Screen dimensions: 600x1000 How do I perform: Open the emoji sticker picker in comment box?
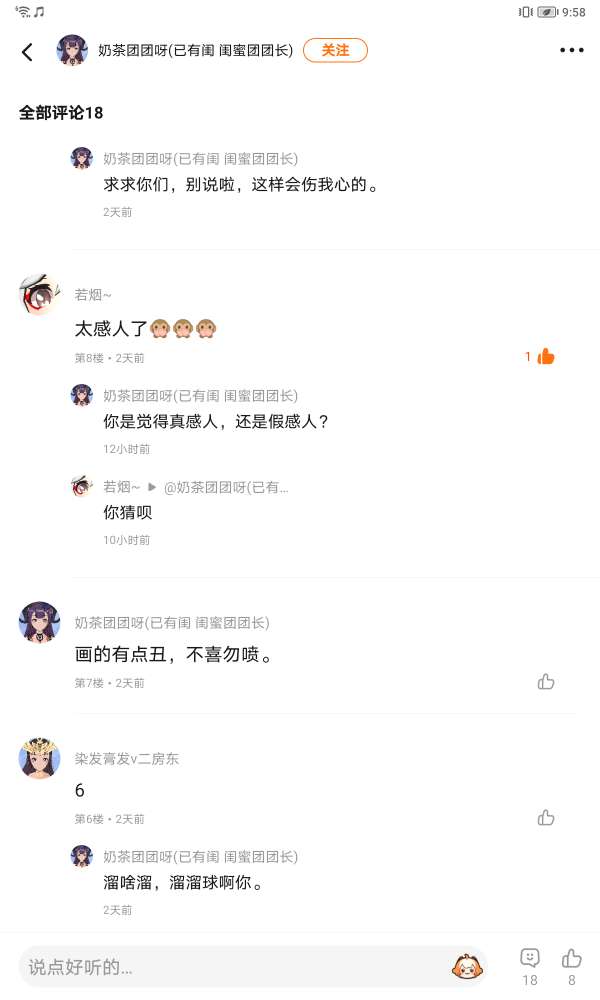click(466, 967)
